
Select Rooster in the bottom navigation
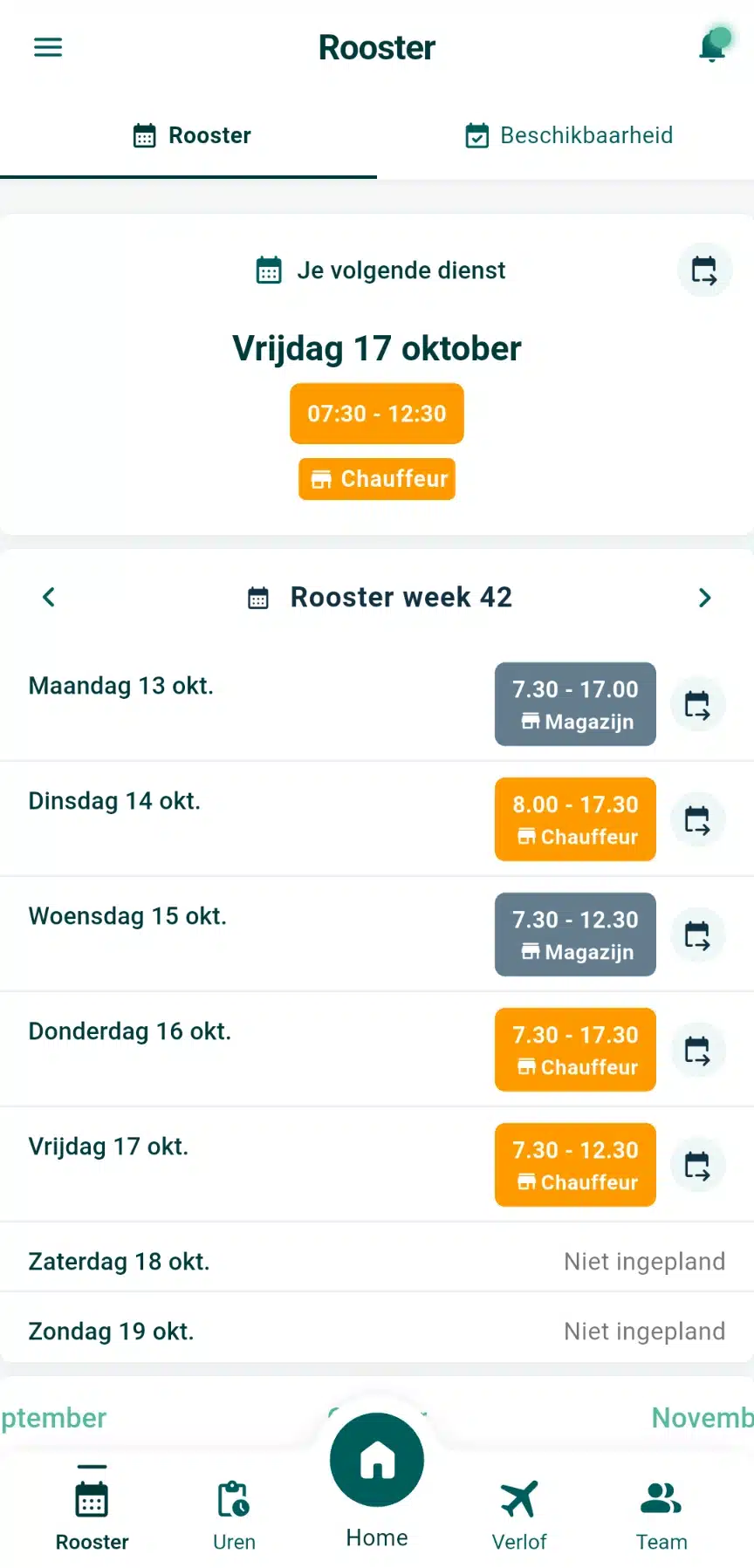coord(92,1514)
